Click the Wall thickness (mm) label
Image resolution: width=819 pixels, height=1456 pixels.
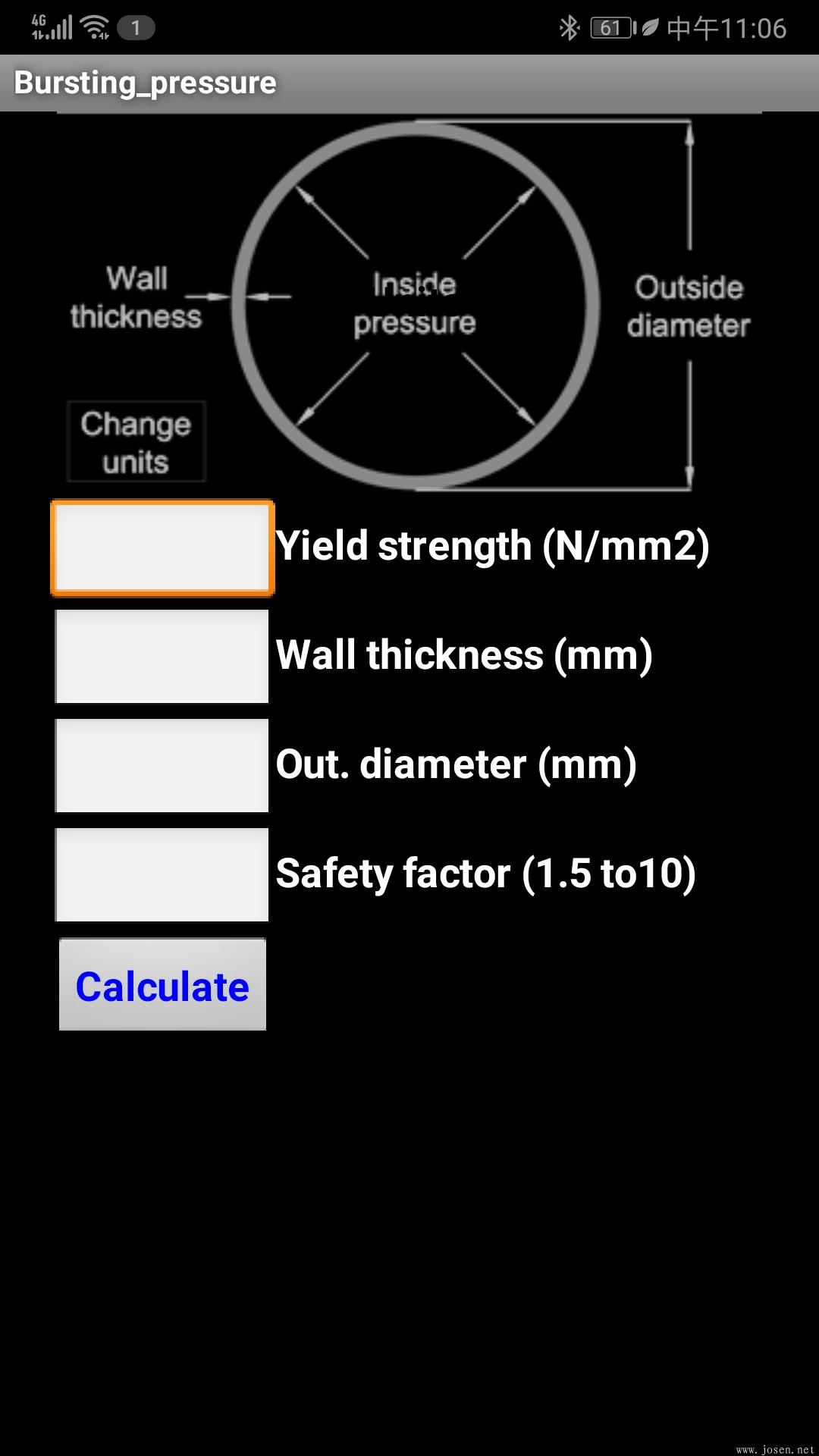pyautogui.click(x=465, y=655)
